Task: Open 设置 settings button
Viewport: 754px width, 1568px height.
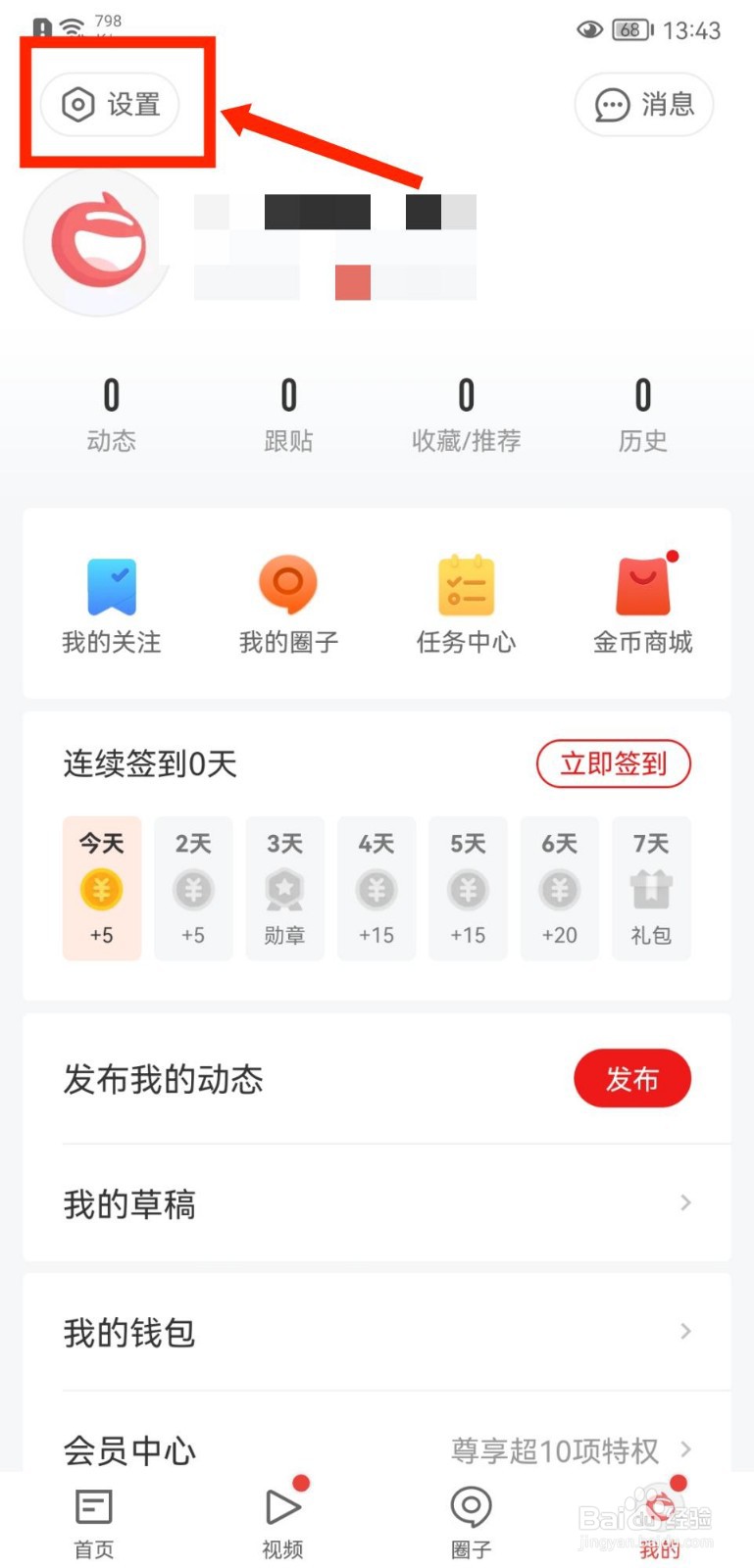Action: coord(109,104)
